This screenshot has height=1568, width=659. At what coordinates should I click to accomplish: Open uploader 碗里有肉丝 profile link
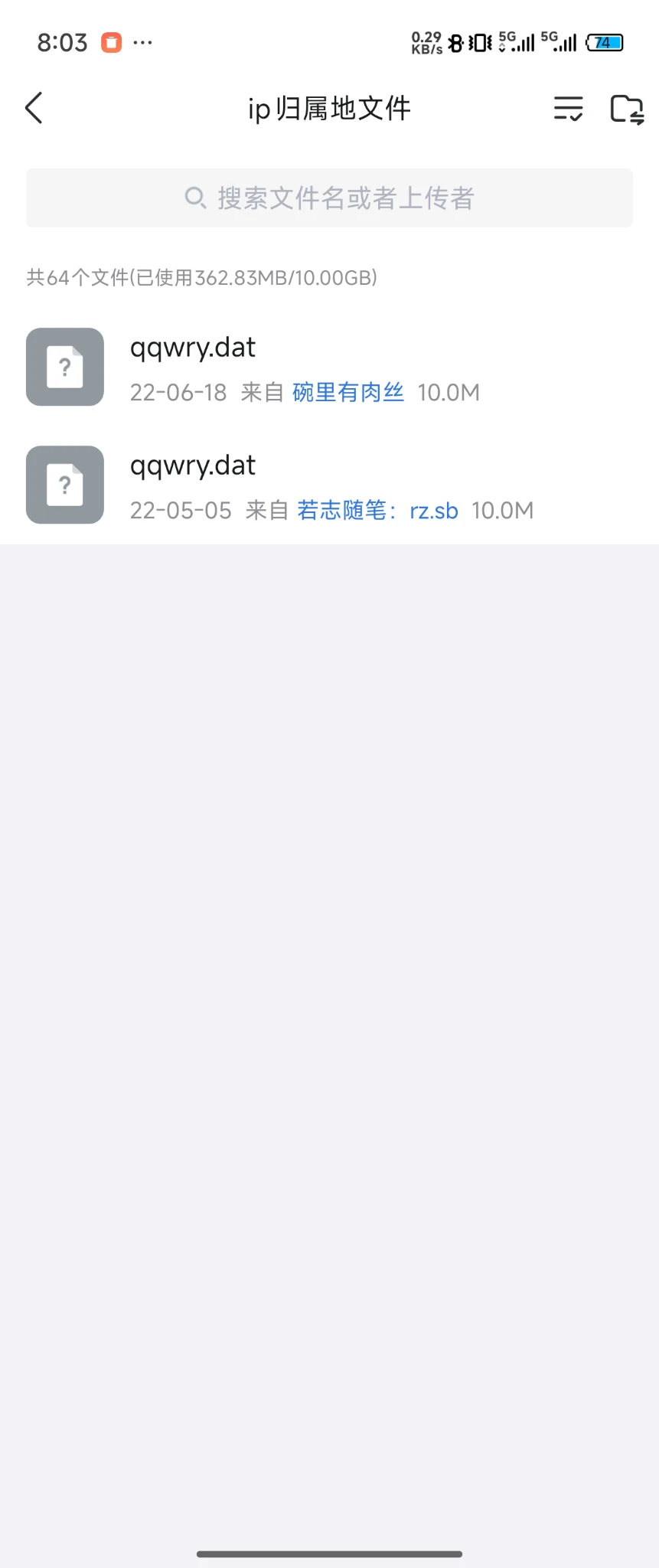point(348,393)
